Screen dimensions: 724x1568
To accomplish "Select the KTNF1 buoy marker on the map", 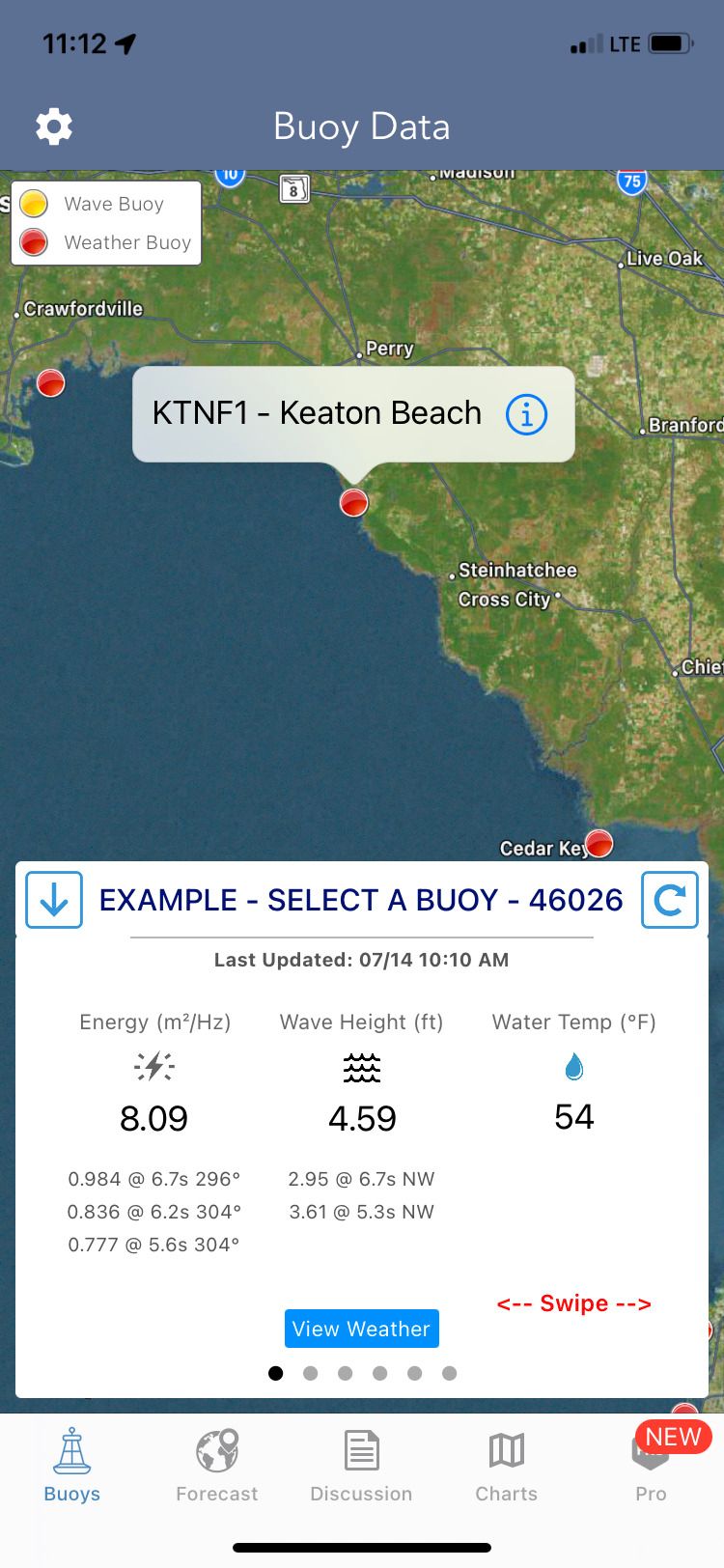I will click(353, 502).
